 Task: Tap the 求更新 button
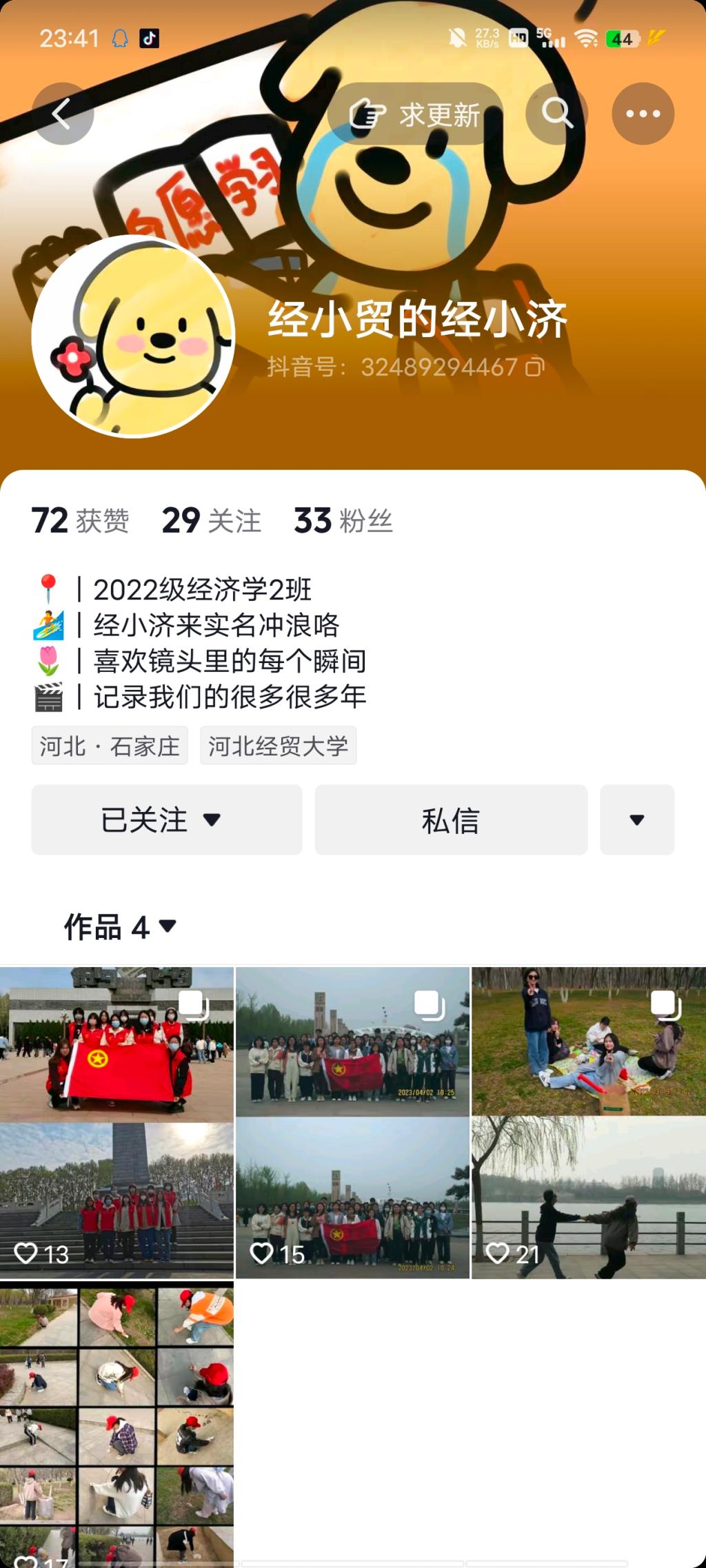415,114
